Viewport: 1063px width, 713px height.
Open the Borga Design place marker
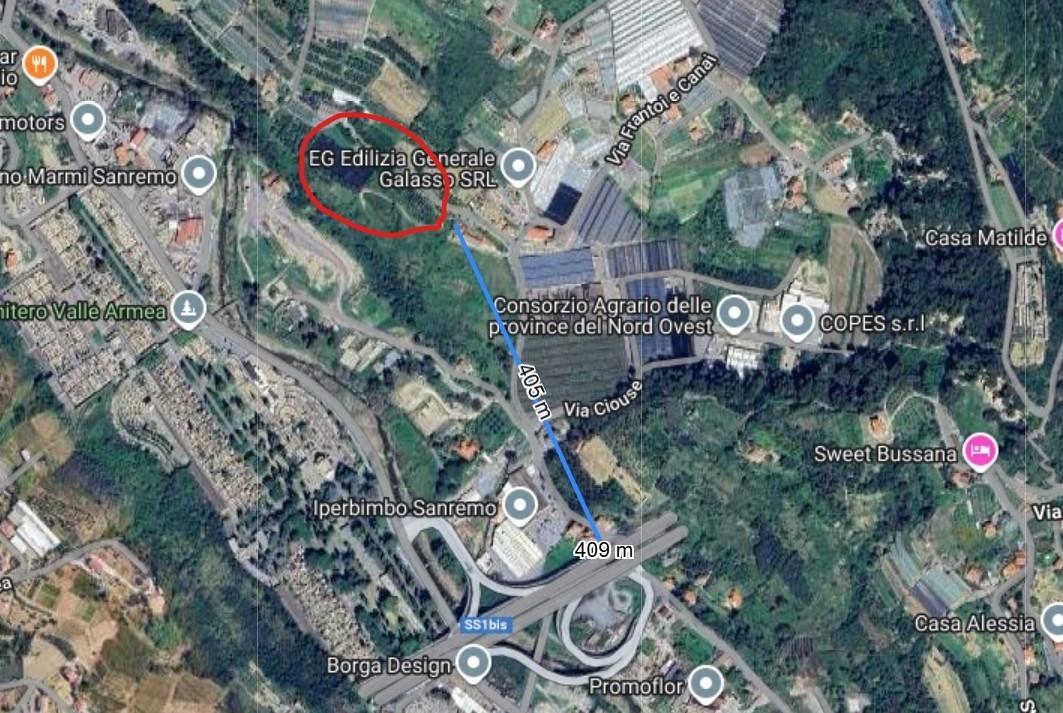pyautogui.click(x=472, y=664)
